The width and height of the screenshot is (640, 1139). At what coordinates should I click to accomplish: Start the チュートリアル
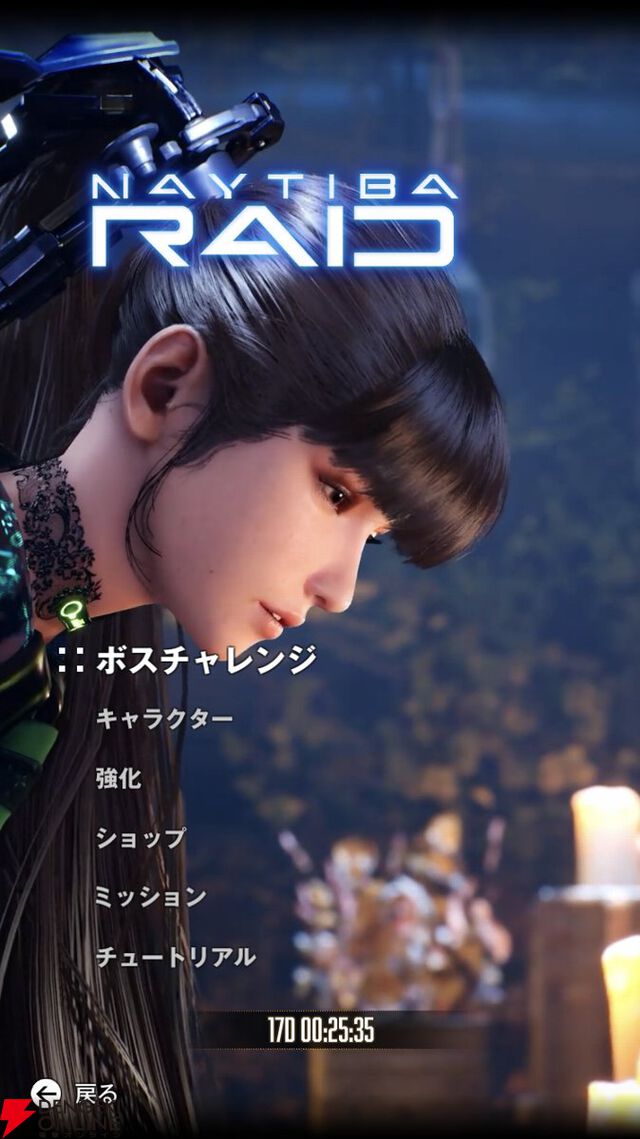click(x=175, y=957)
